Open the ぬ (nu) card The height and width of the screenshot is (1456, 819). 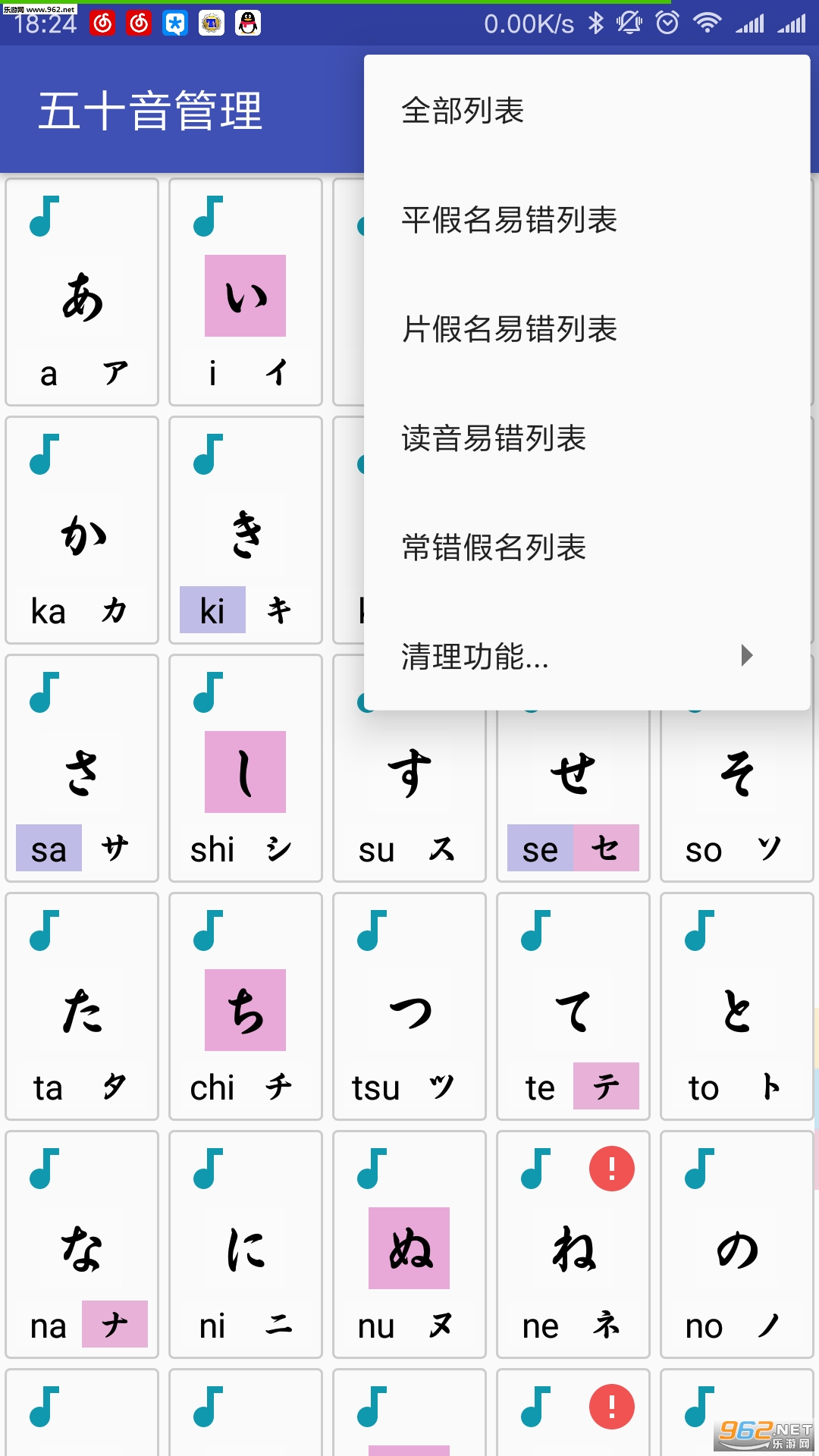tap(409, 1244)
